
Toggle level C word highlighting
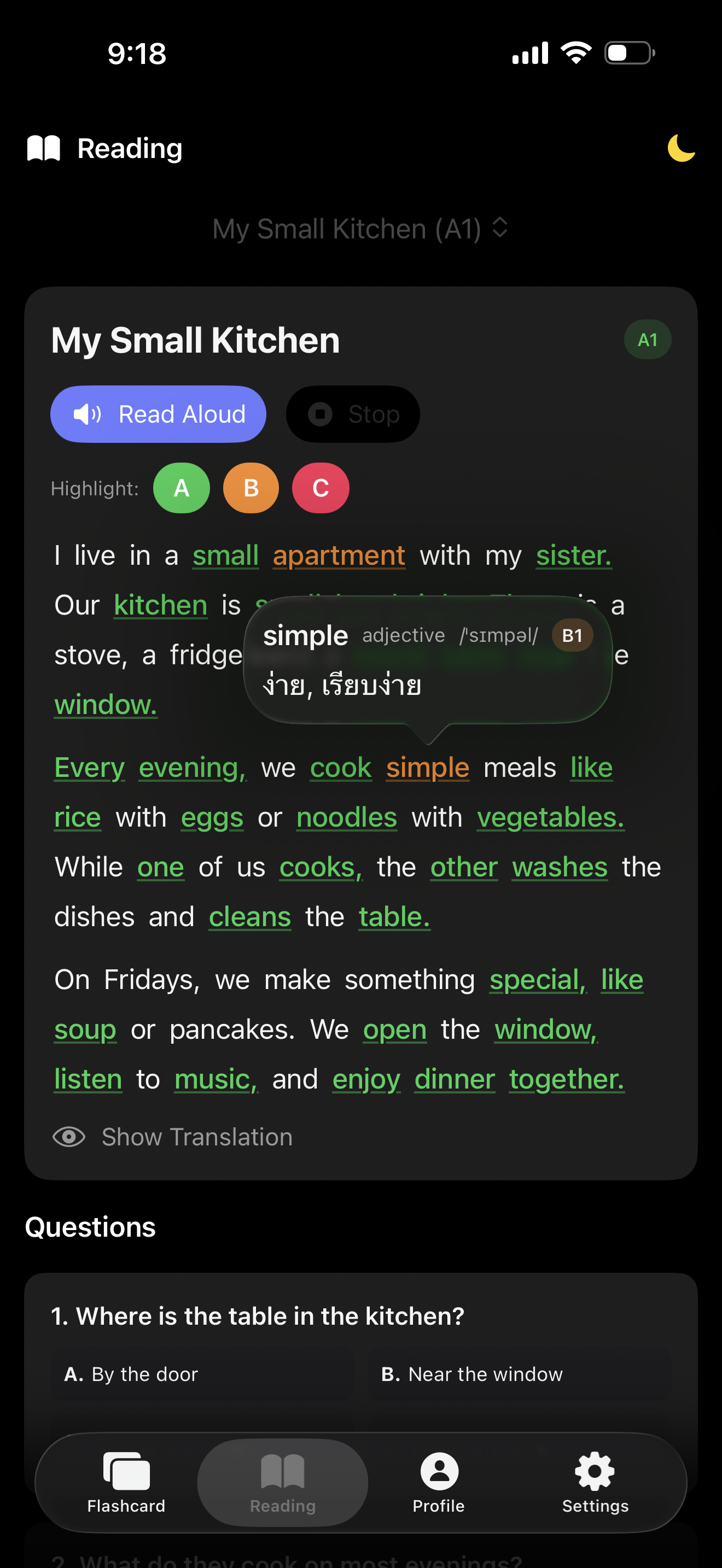pos(320,488)
